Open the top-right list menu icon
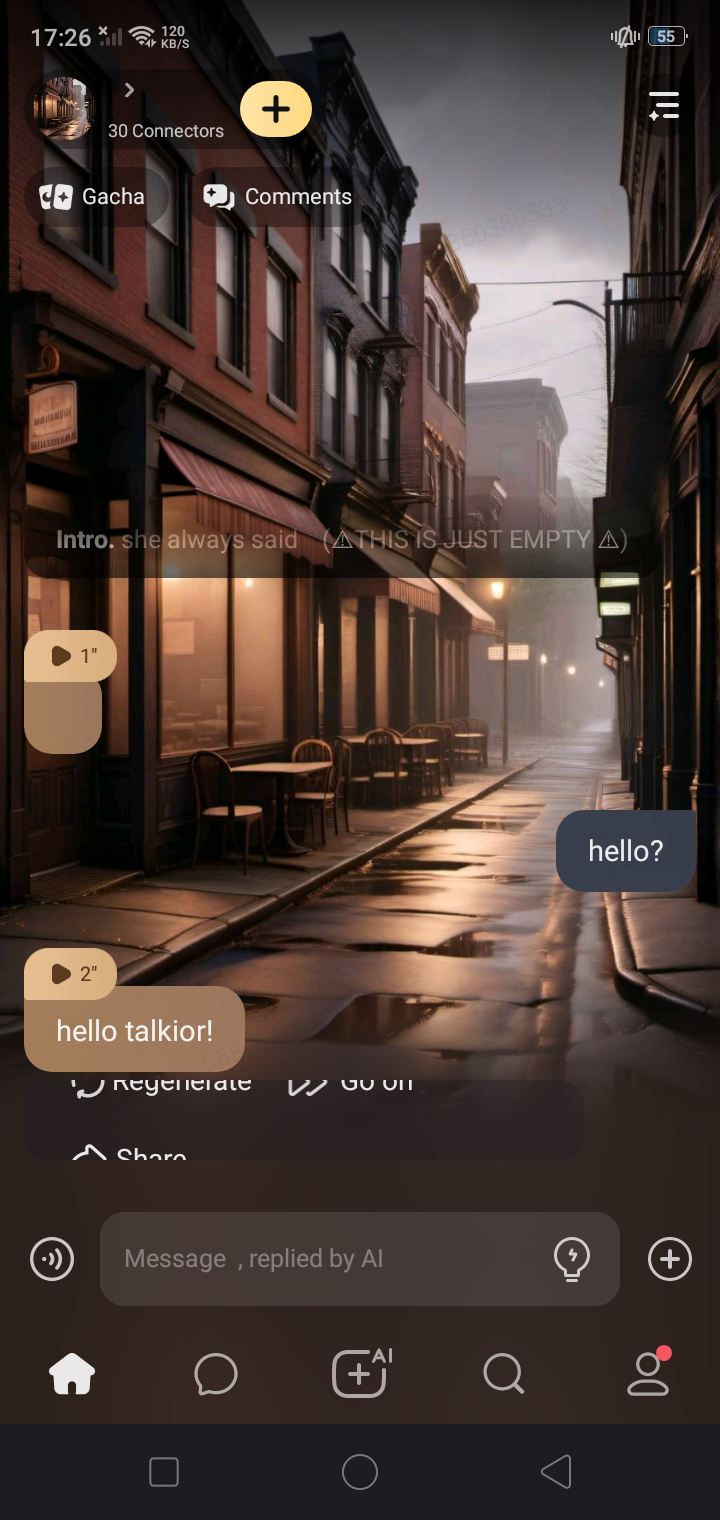This screenshot has width=720, height=1520. pyautogui.click(x=663, y=106)
